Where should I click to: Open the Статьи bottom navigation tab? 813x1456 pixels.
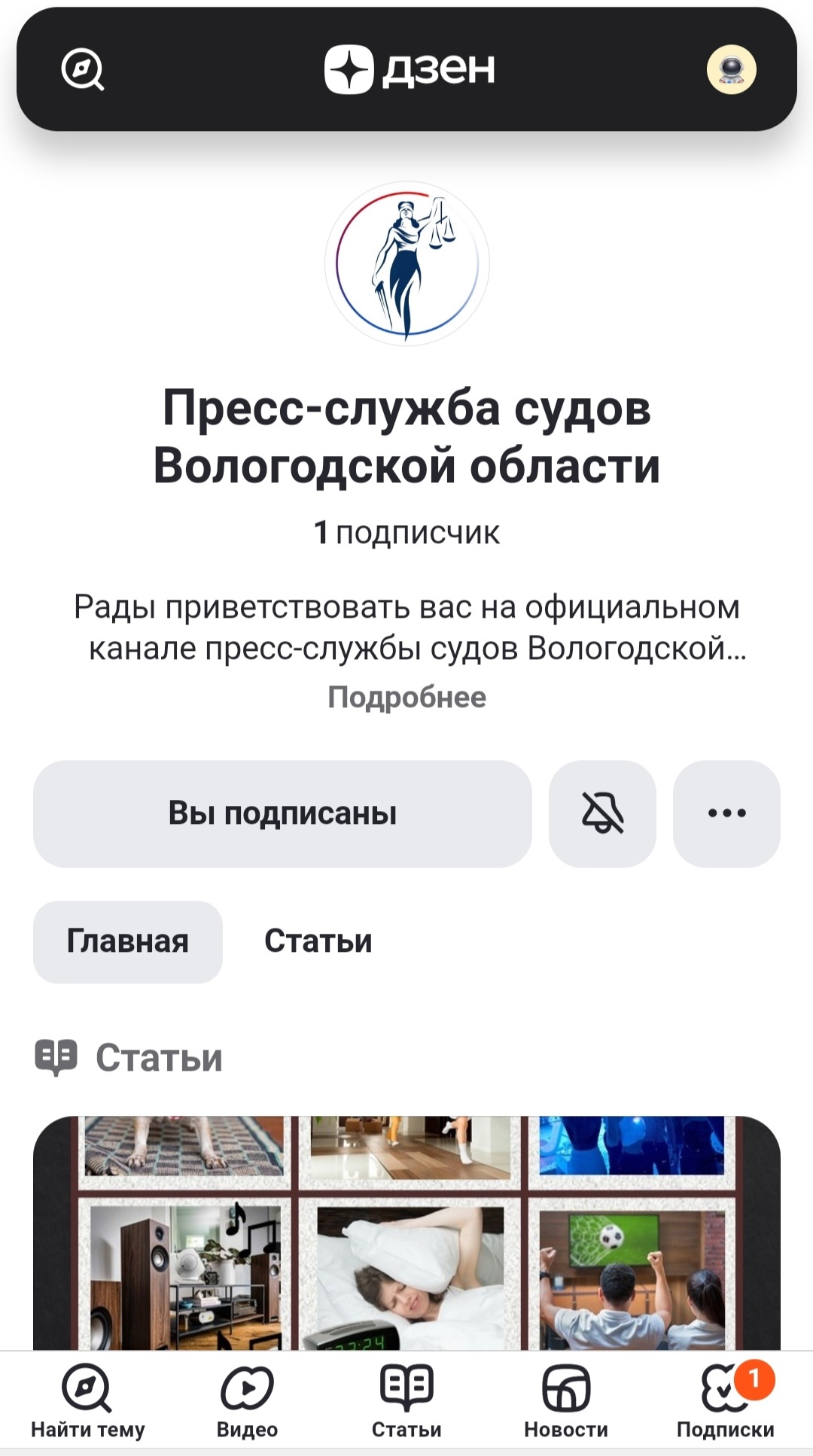coord(406,1402)
